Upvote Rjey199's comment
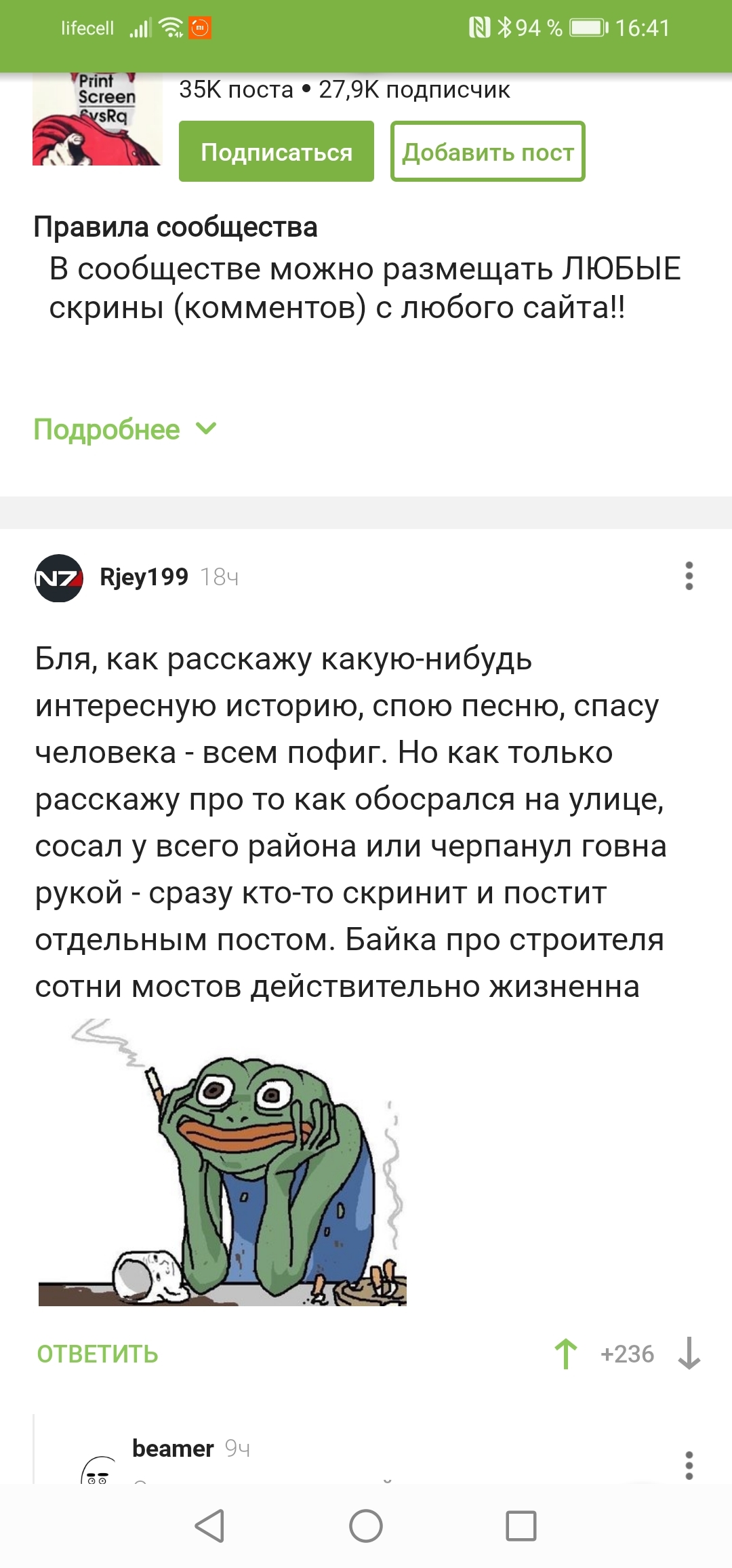732x1568 pixels. pos(566,1354)
